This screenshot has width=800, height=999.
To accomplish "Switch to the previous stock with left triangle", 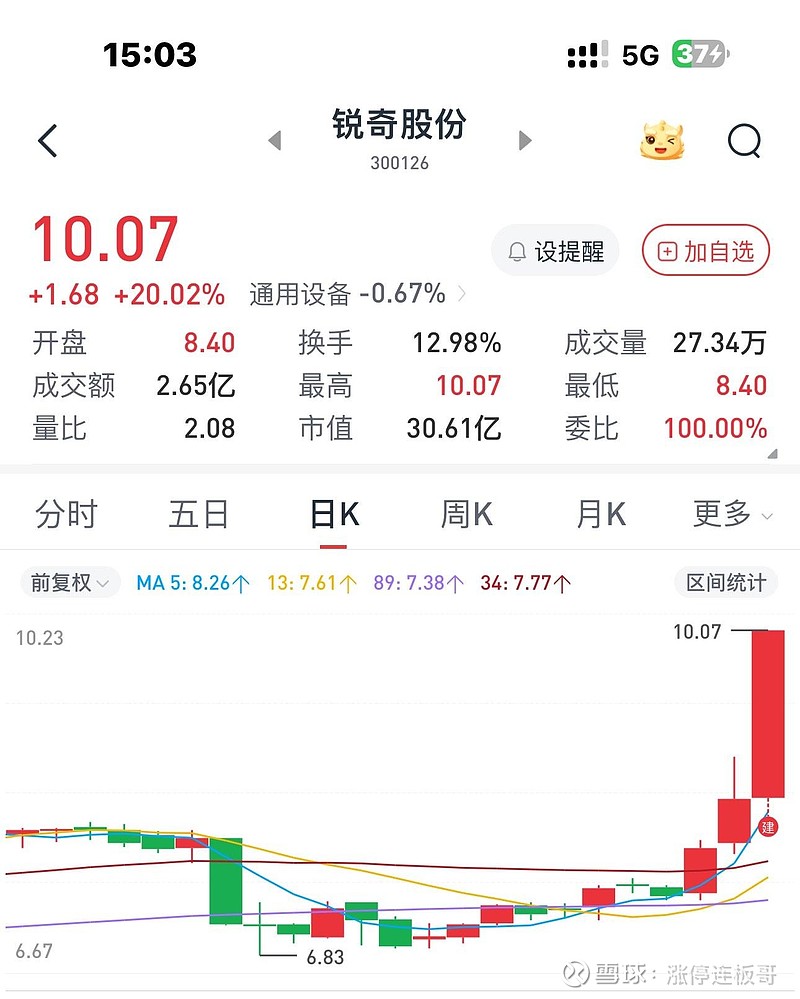I will (275, 141).
